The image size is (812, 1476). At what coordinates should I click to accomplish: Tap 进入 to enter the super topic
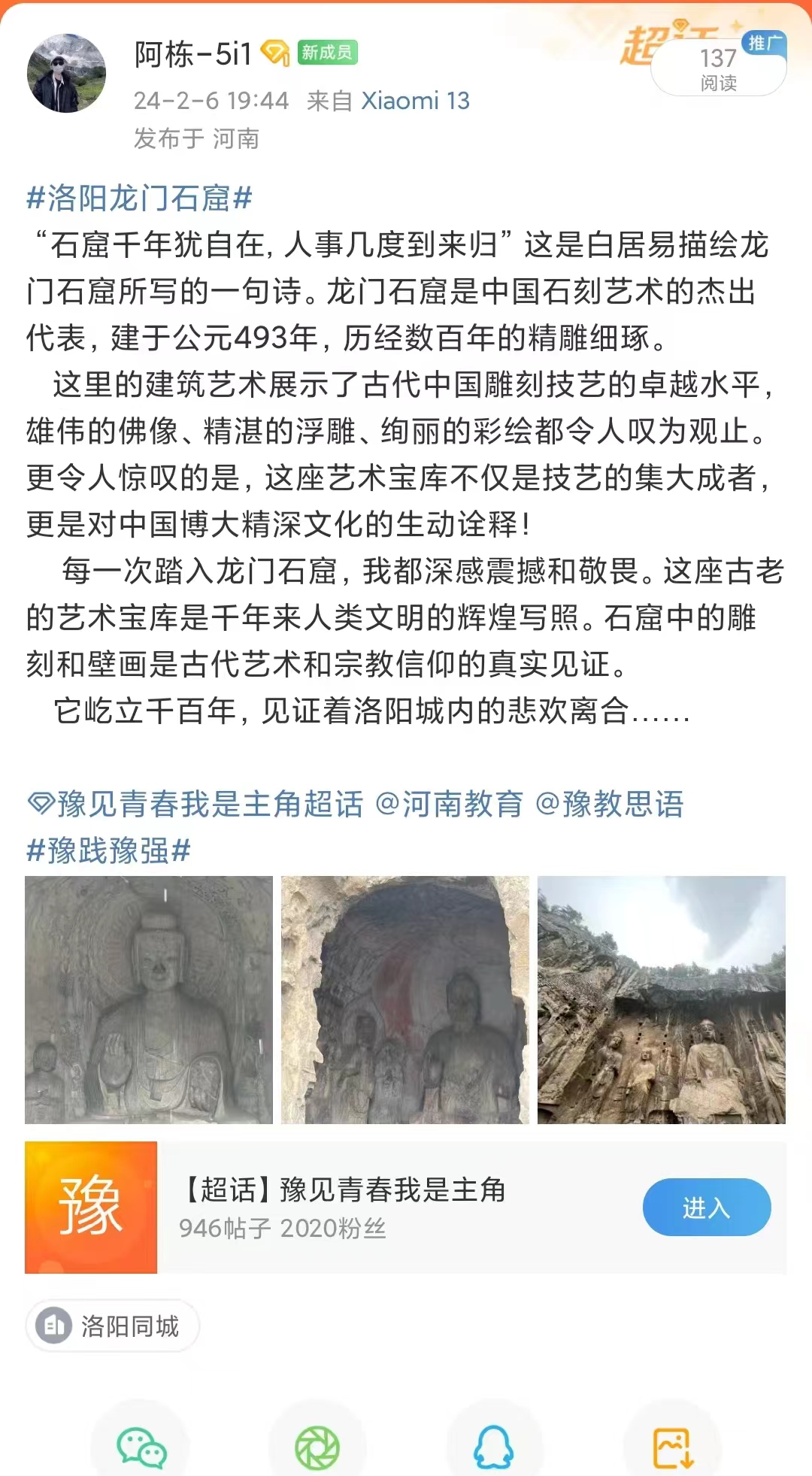706,1207
